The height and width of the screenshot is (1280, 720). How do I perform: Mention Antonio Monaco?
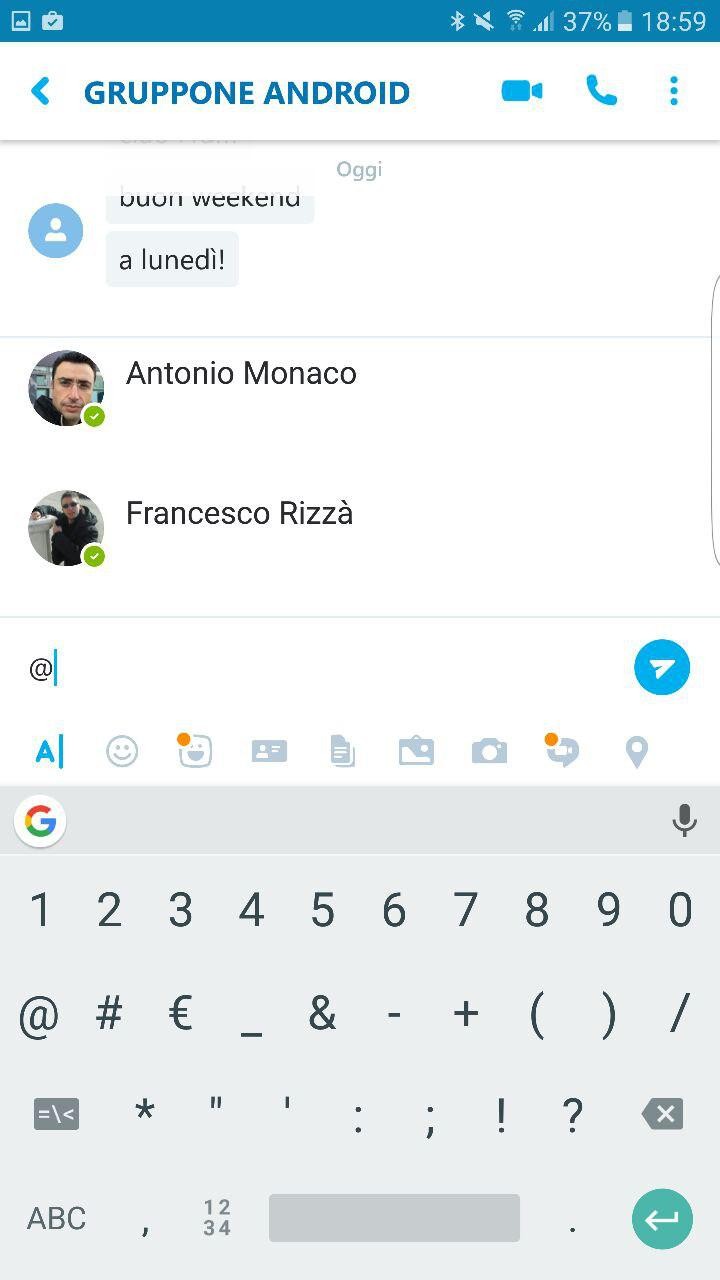360,388
